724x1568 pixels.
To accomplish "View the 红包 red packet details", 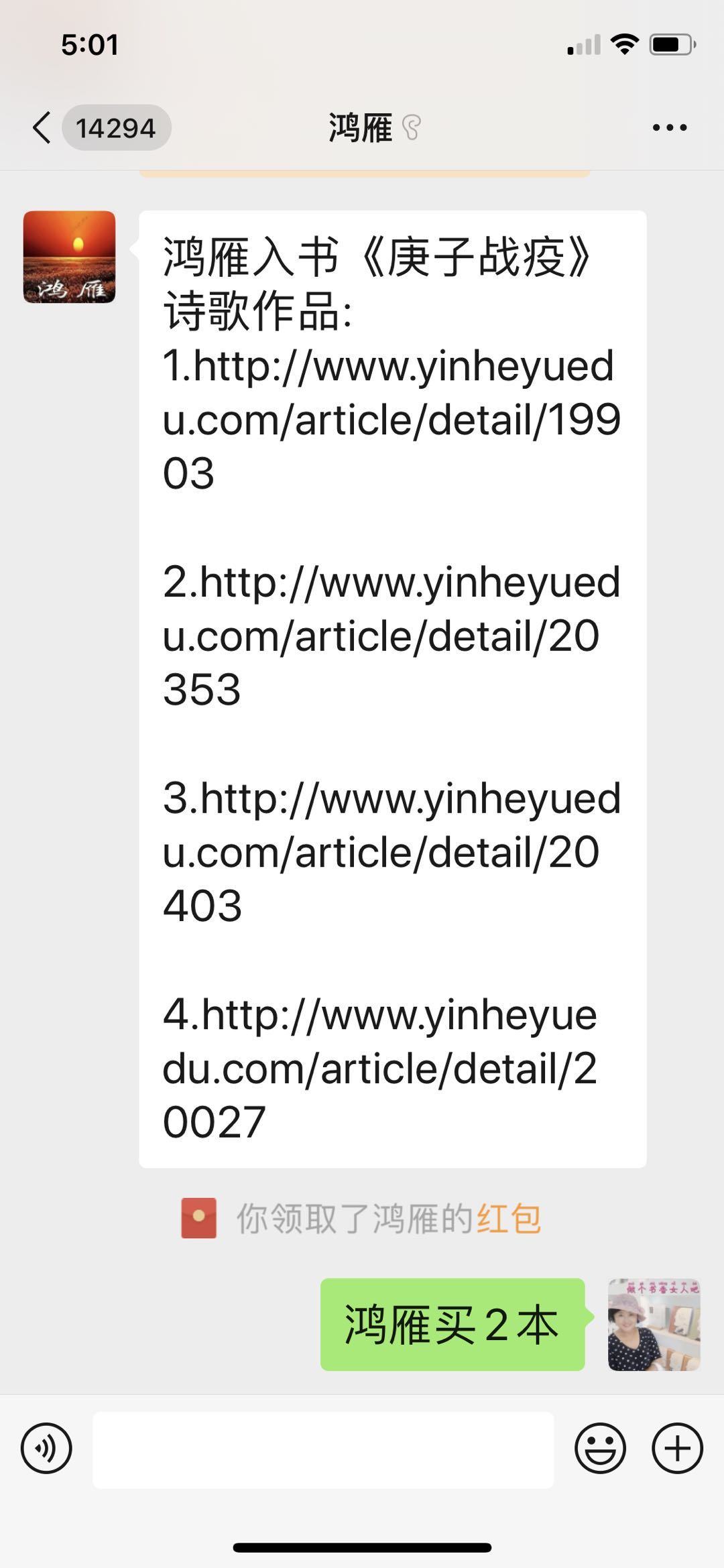I will click(x=508, y=1219).
